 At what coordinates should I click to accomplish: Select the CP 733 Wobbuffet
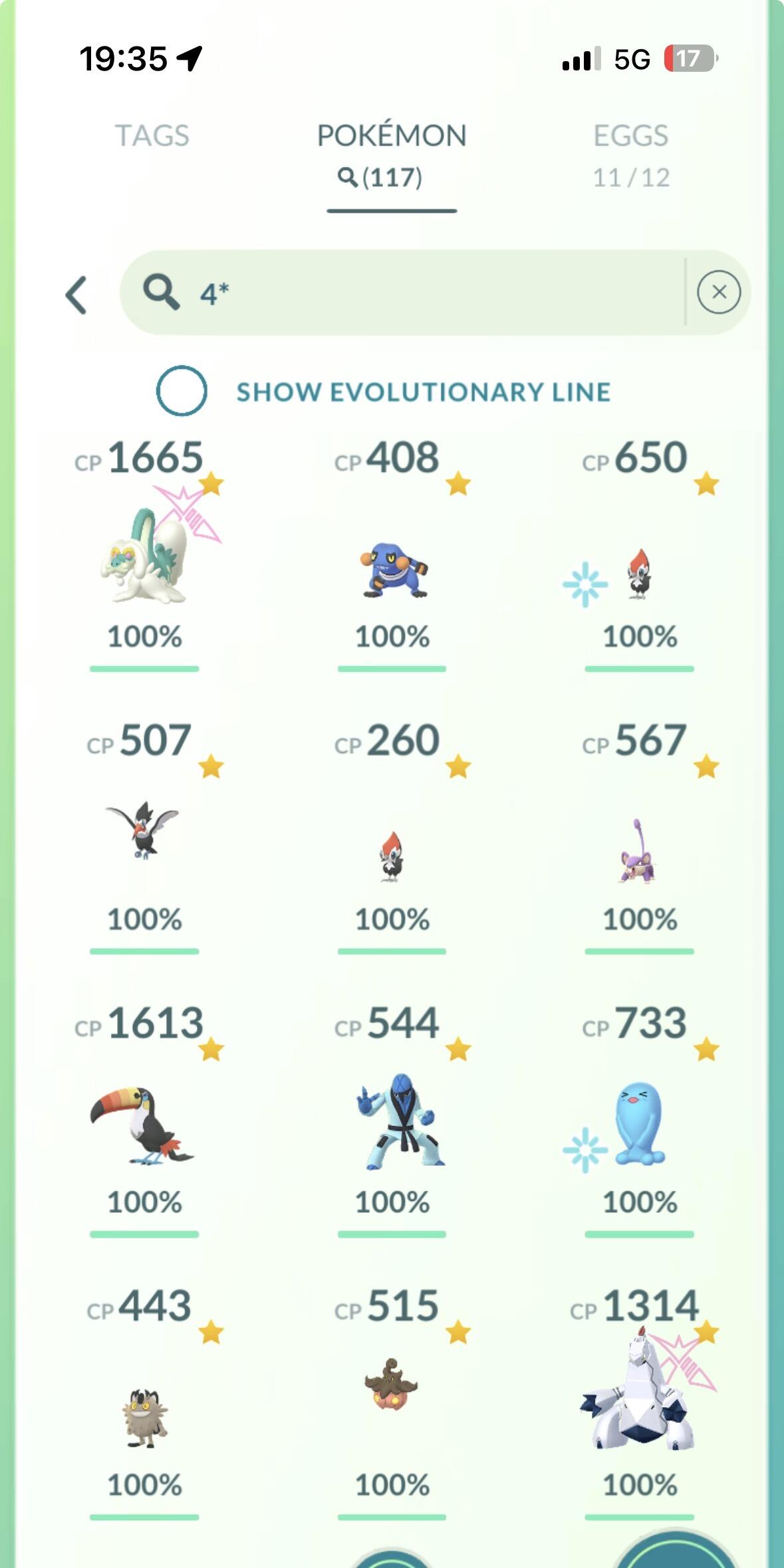coord(639,1123)
